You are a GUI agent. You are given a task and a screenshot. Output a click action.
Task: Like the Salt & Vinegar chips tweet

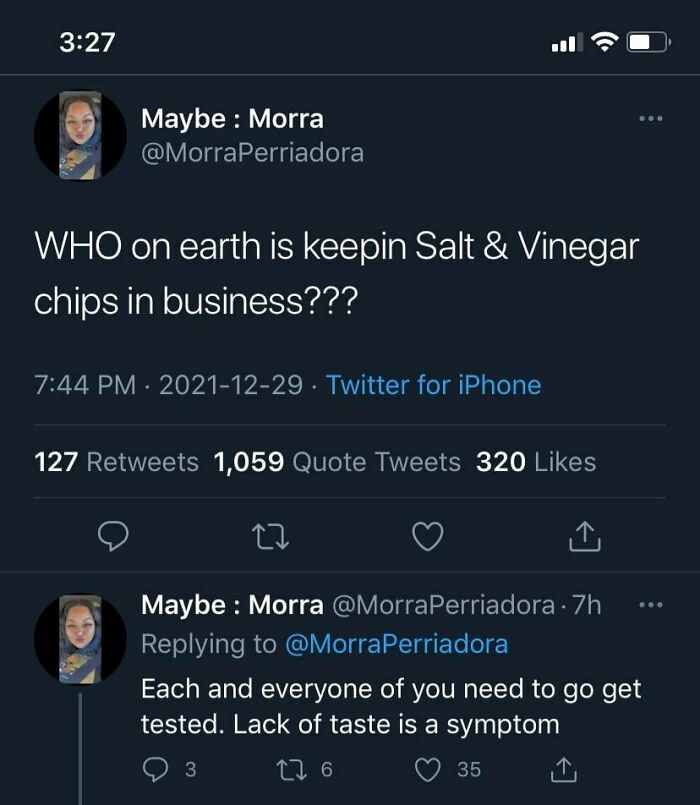(x=428, y=538)
